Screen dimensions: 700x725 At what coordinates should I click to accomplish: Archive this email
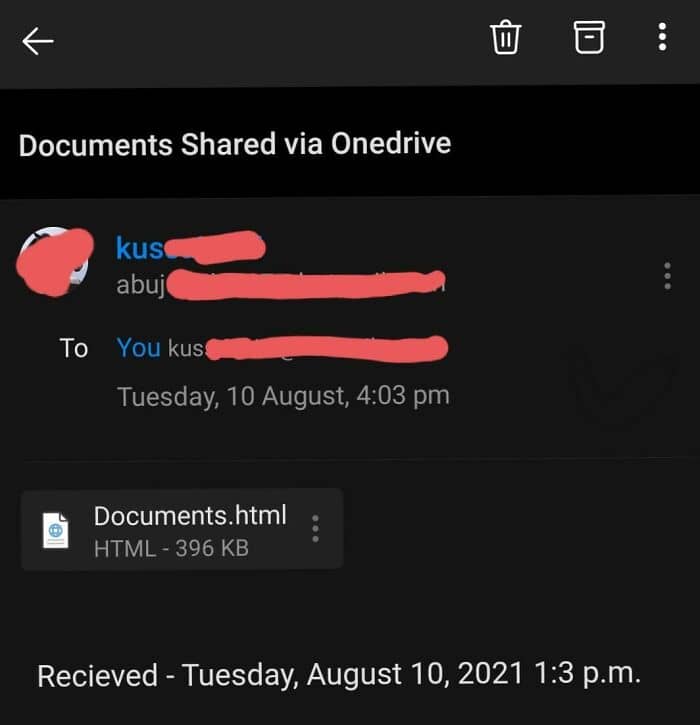click(x=589, y=37)
